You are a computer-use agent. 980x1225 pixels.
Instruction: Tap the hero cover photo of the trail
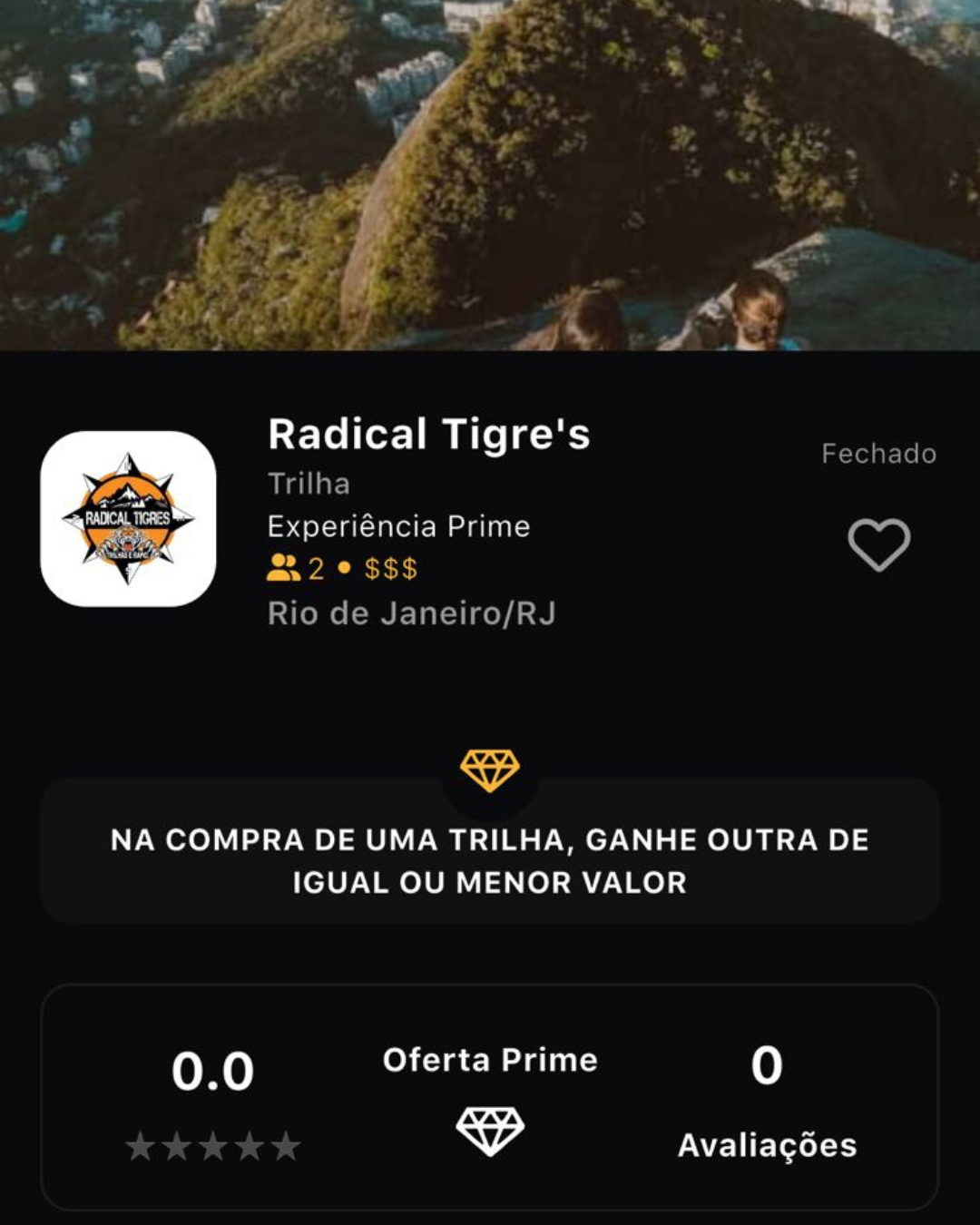click(x=490, y=177)
